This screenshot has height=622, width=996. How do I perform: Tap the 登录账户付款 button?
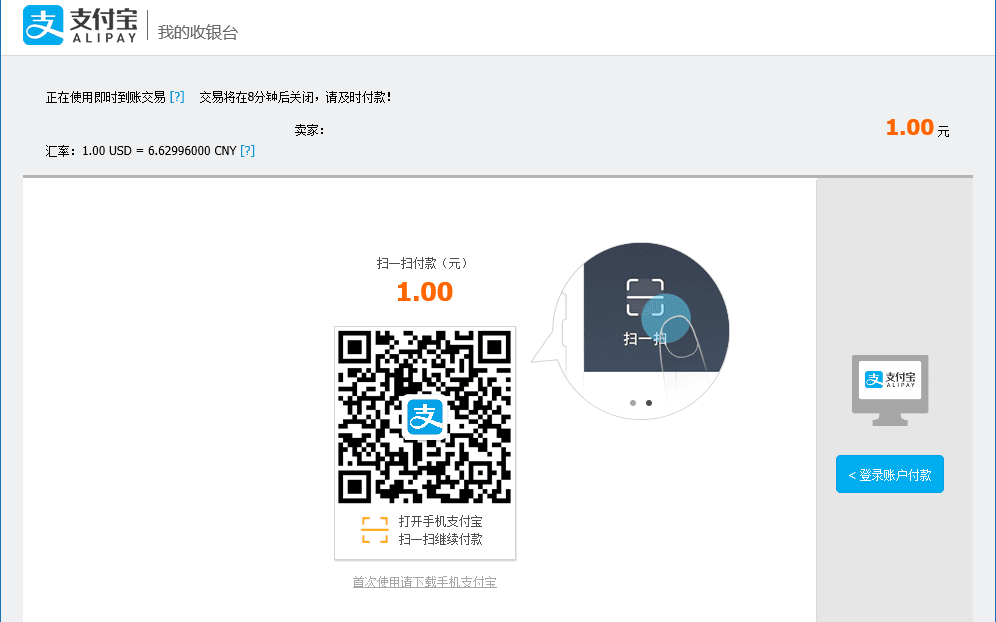889,474
